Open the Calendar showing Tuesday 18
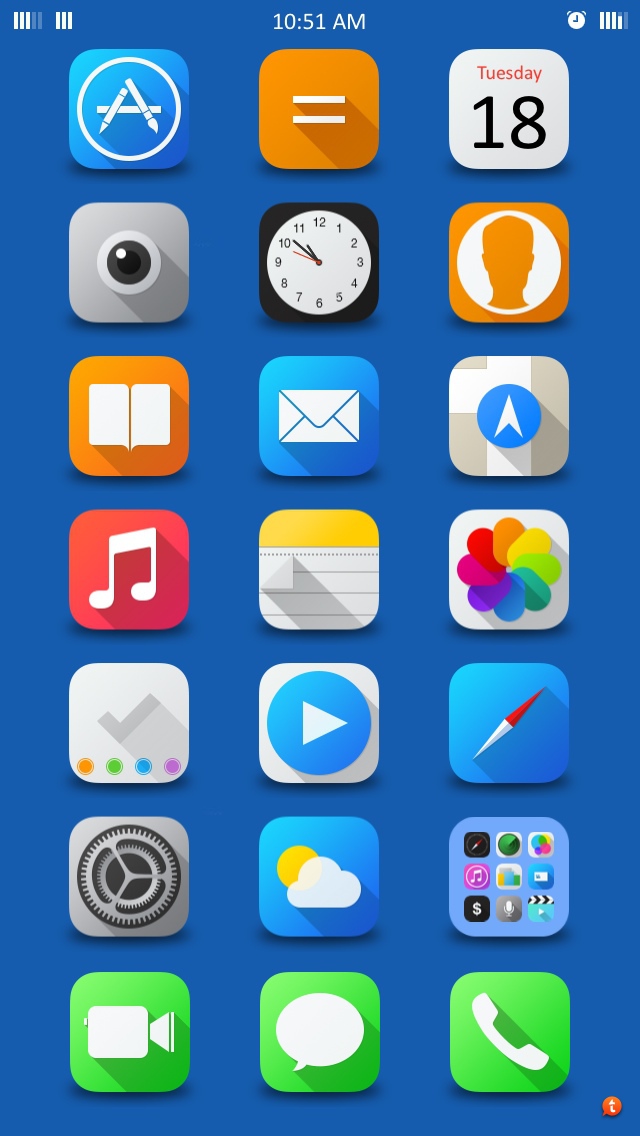640x1136 pixels. coord(509,109)
